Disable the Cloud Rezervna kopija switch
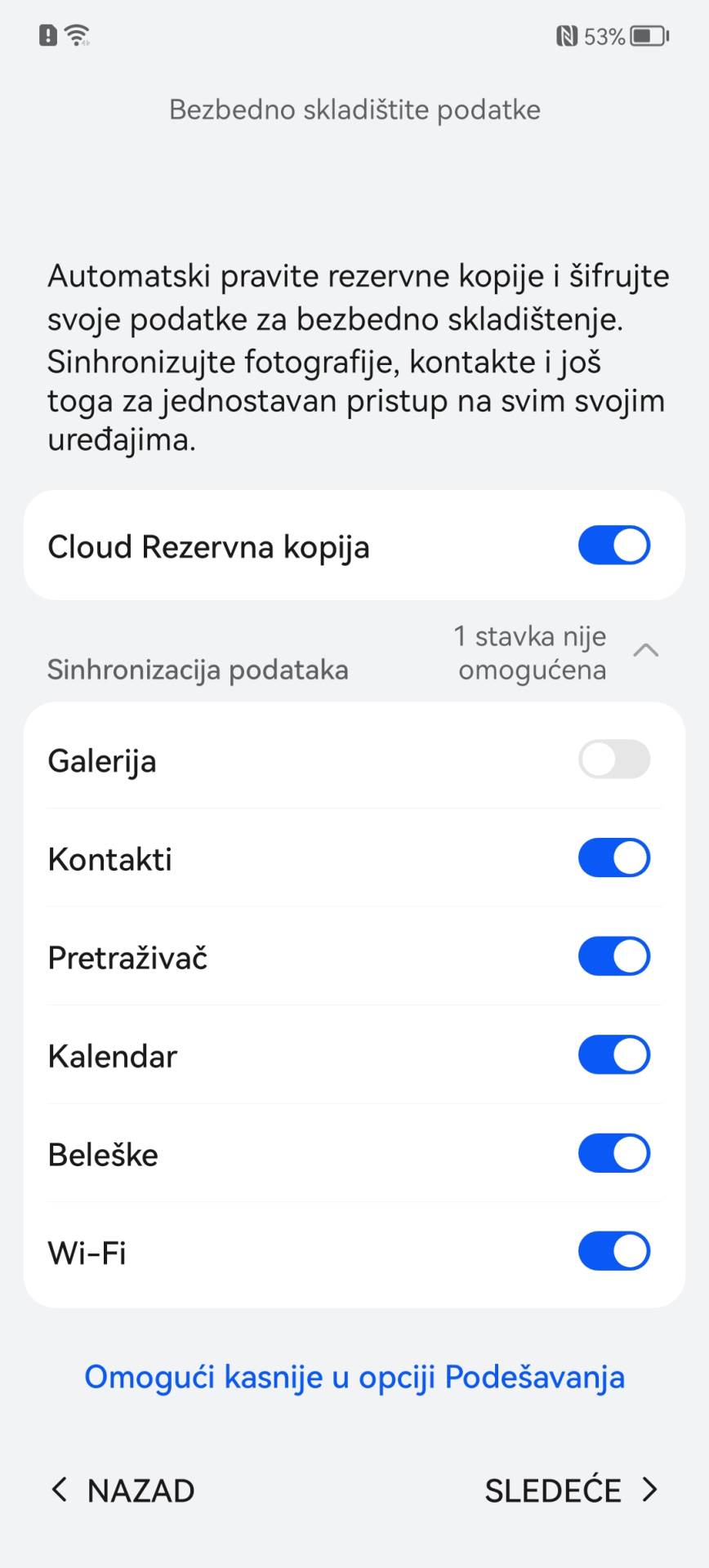The image size is (709, 1568). (x=613, y=545)
